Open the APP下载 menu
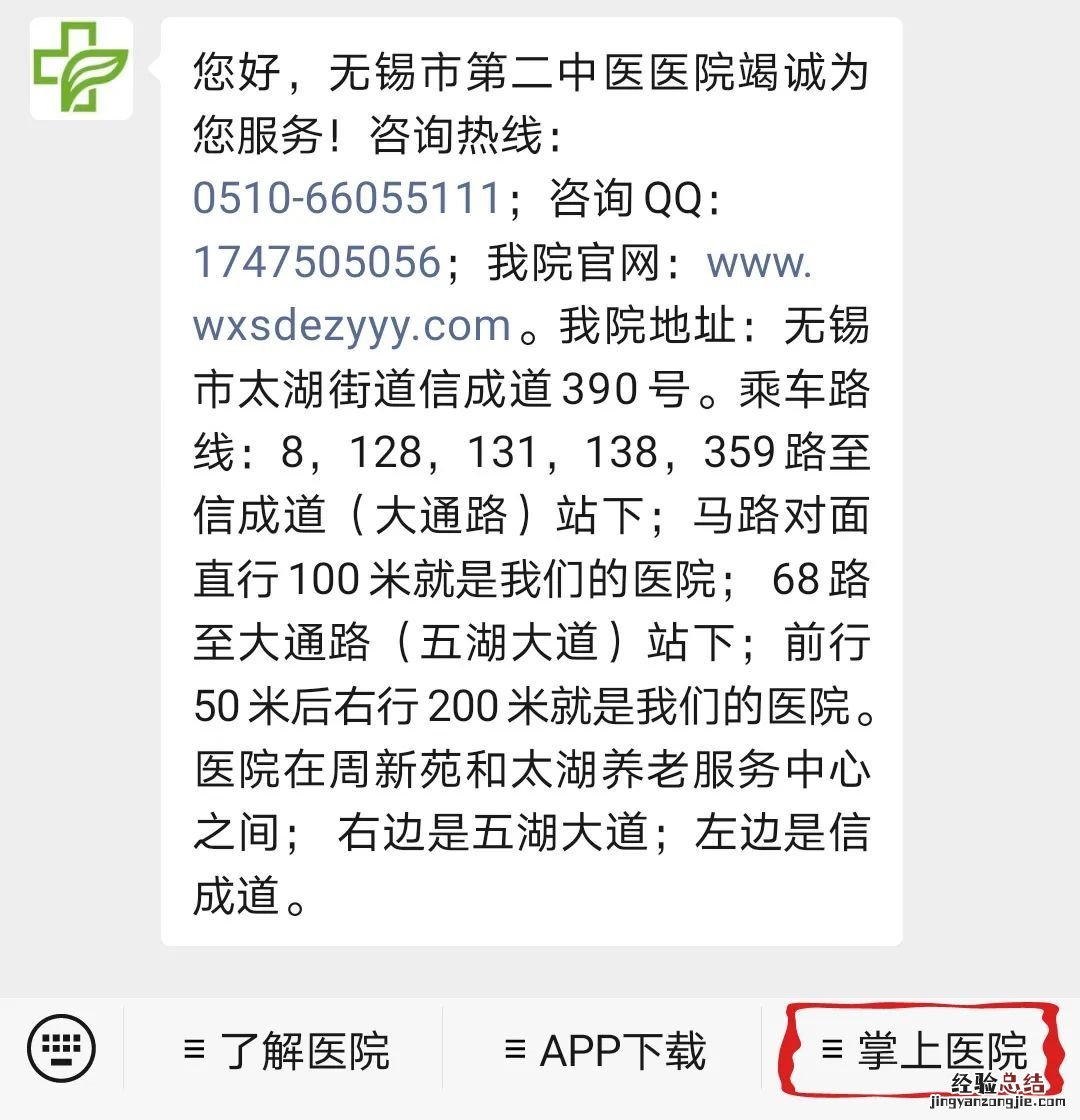Screen dimensions: 1080x1120 point(604,1050)
